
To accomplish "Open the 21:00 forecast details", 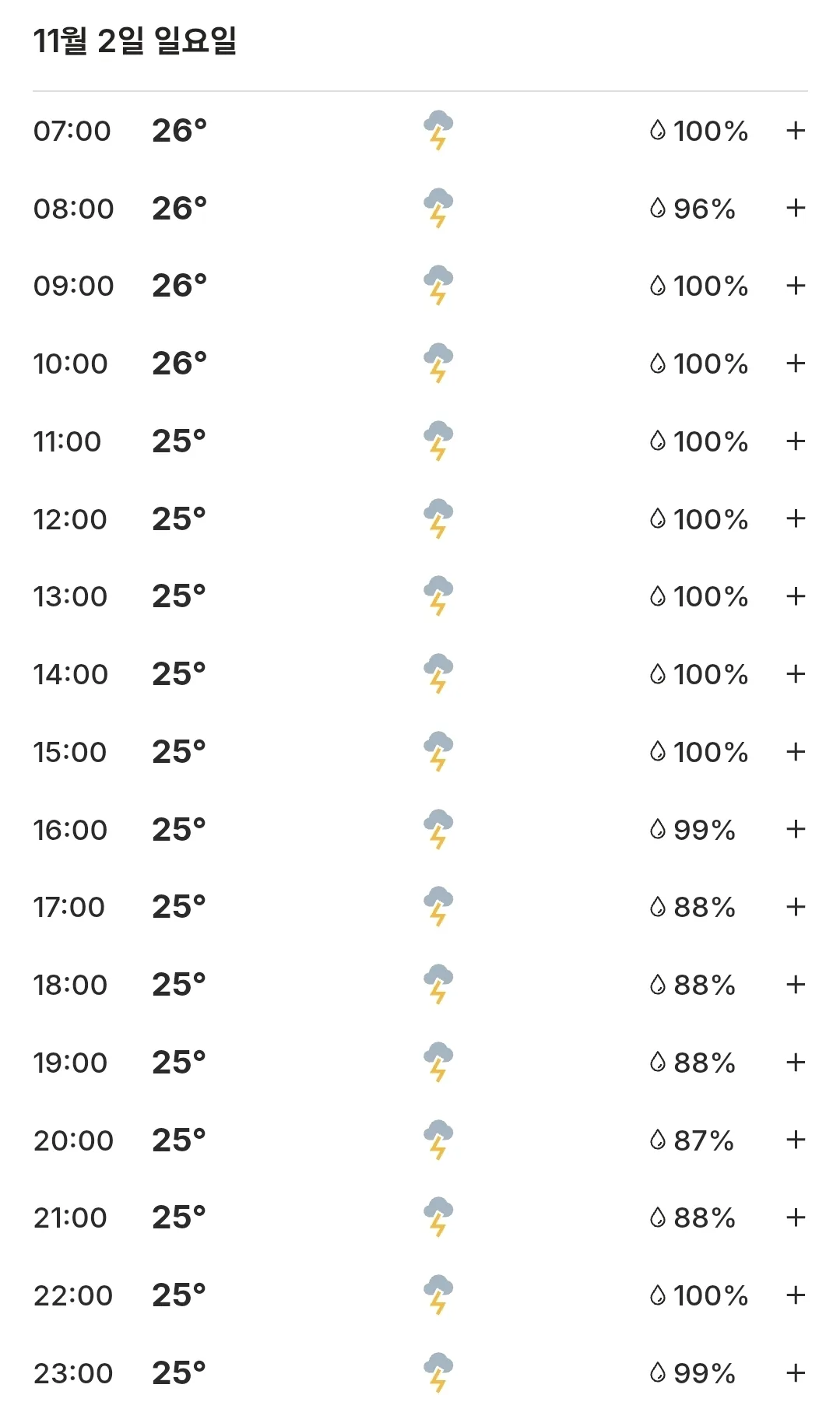I will click(795, 1218).
